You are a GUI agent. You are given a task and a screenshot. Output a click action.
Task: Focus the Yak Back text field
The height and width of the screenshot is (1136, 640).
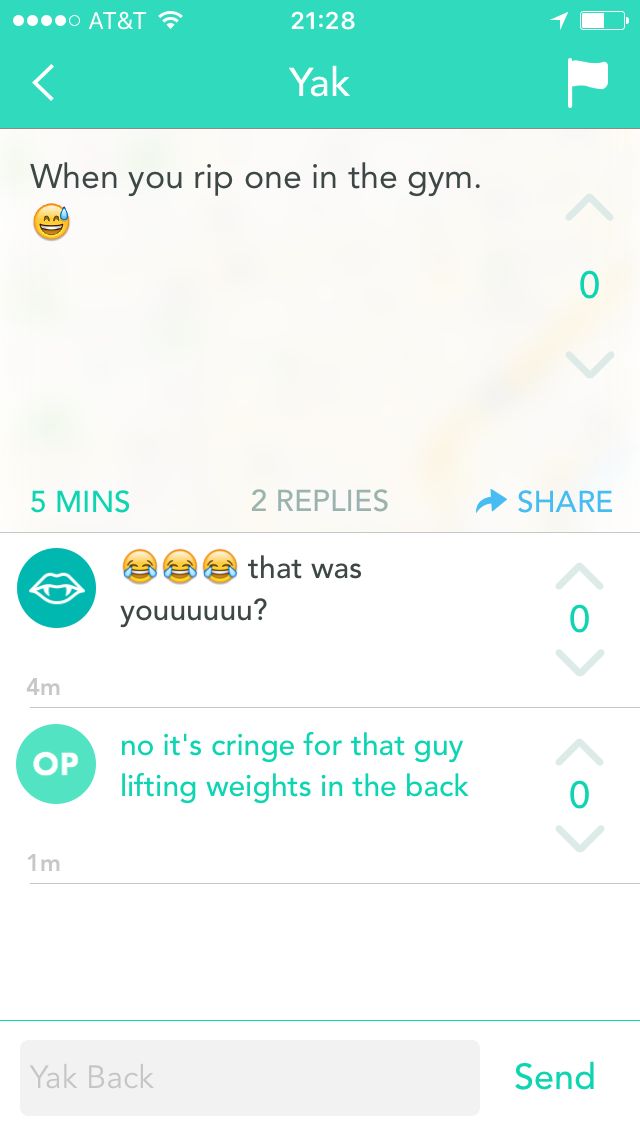(x=250, y=1077)
